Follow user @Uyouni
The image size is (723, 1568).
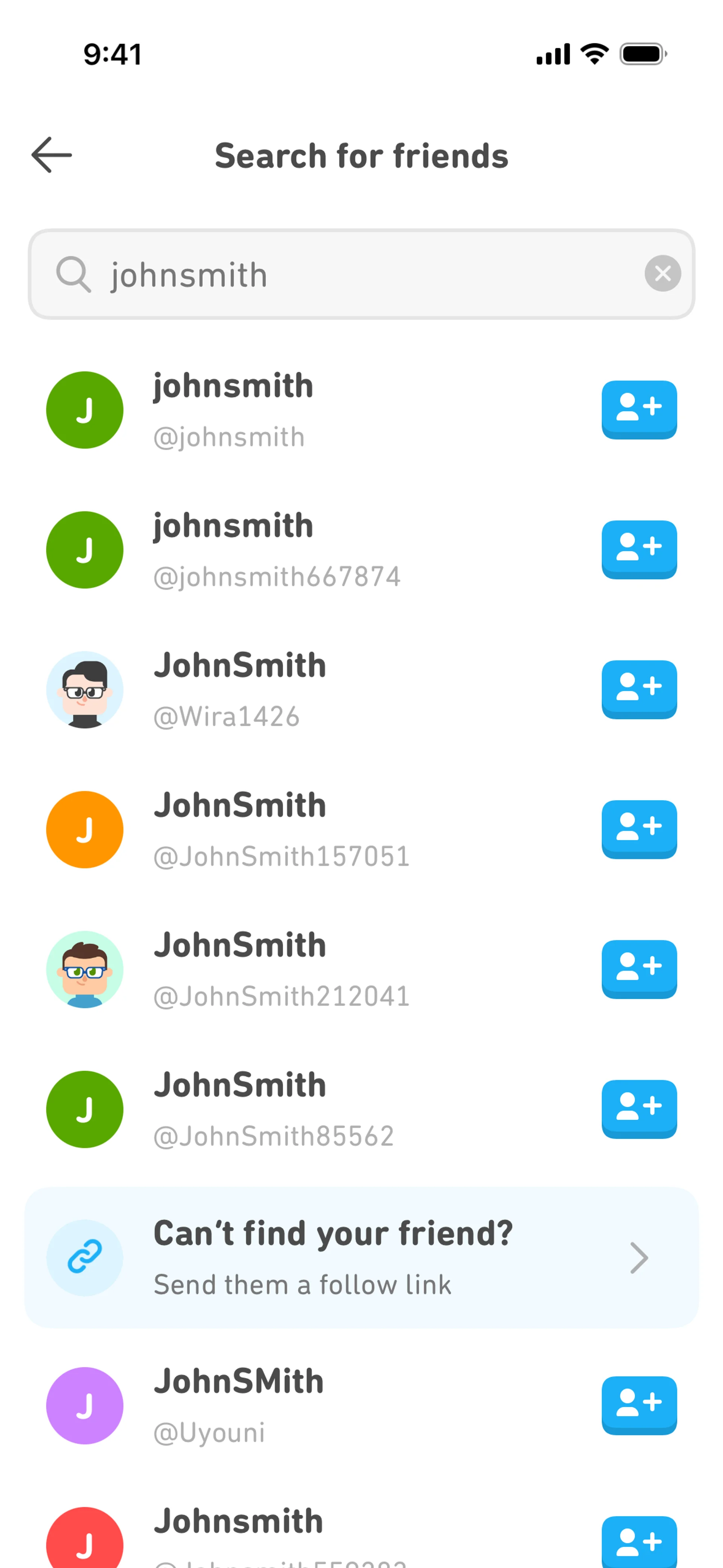pyautogui.click(x=638, y=1405)
